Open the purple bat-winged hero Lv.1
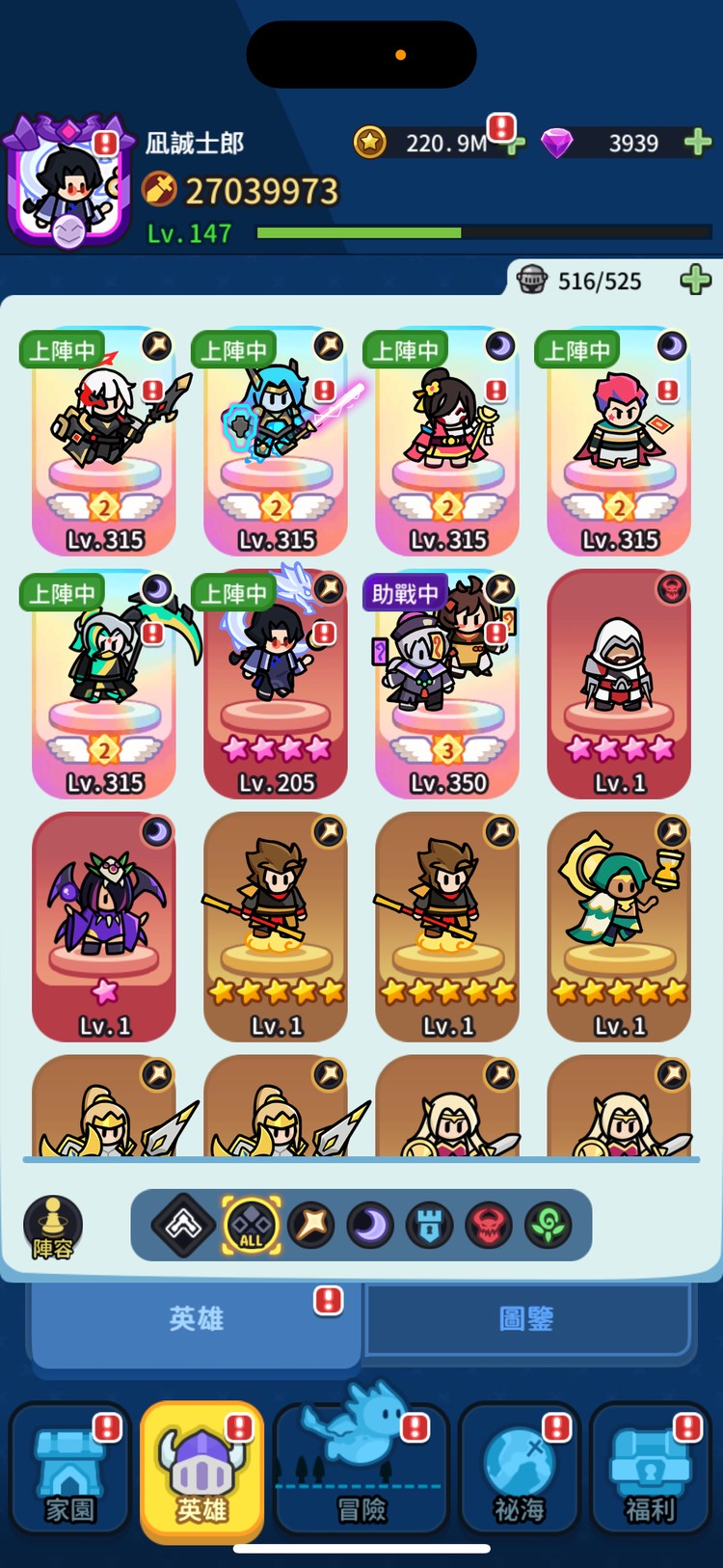723x1568 pixels. [104, 928]
